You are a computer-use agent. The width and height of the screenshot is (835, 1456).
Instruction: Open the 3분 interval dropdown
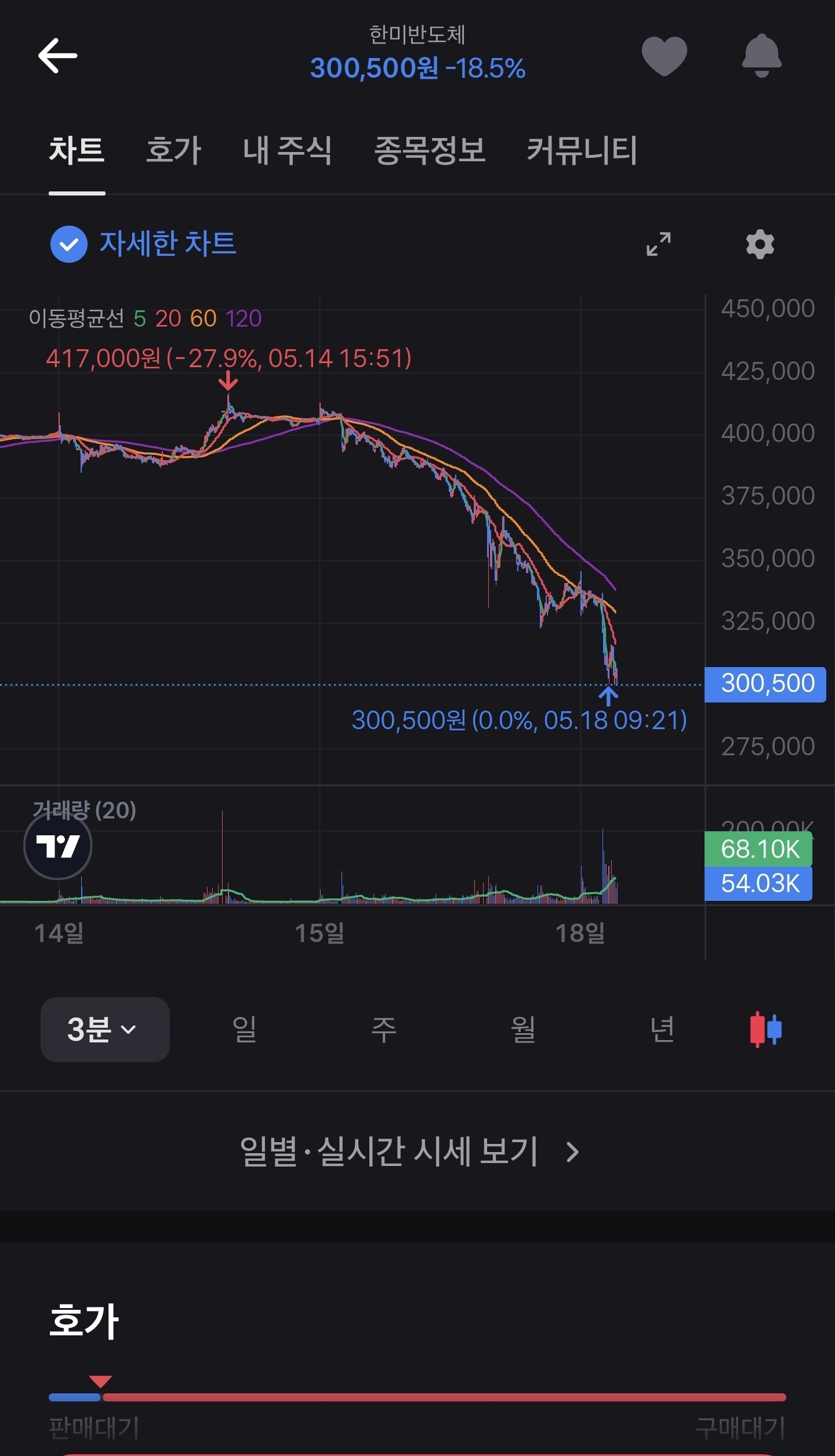click(x=105, y=1030)
